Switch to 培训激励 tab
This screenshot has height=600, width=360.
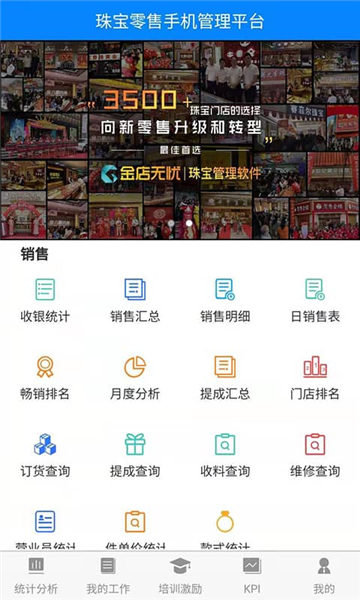click(x=180, y=575)
